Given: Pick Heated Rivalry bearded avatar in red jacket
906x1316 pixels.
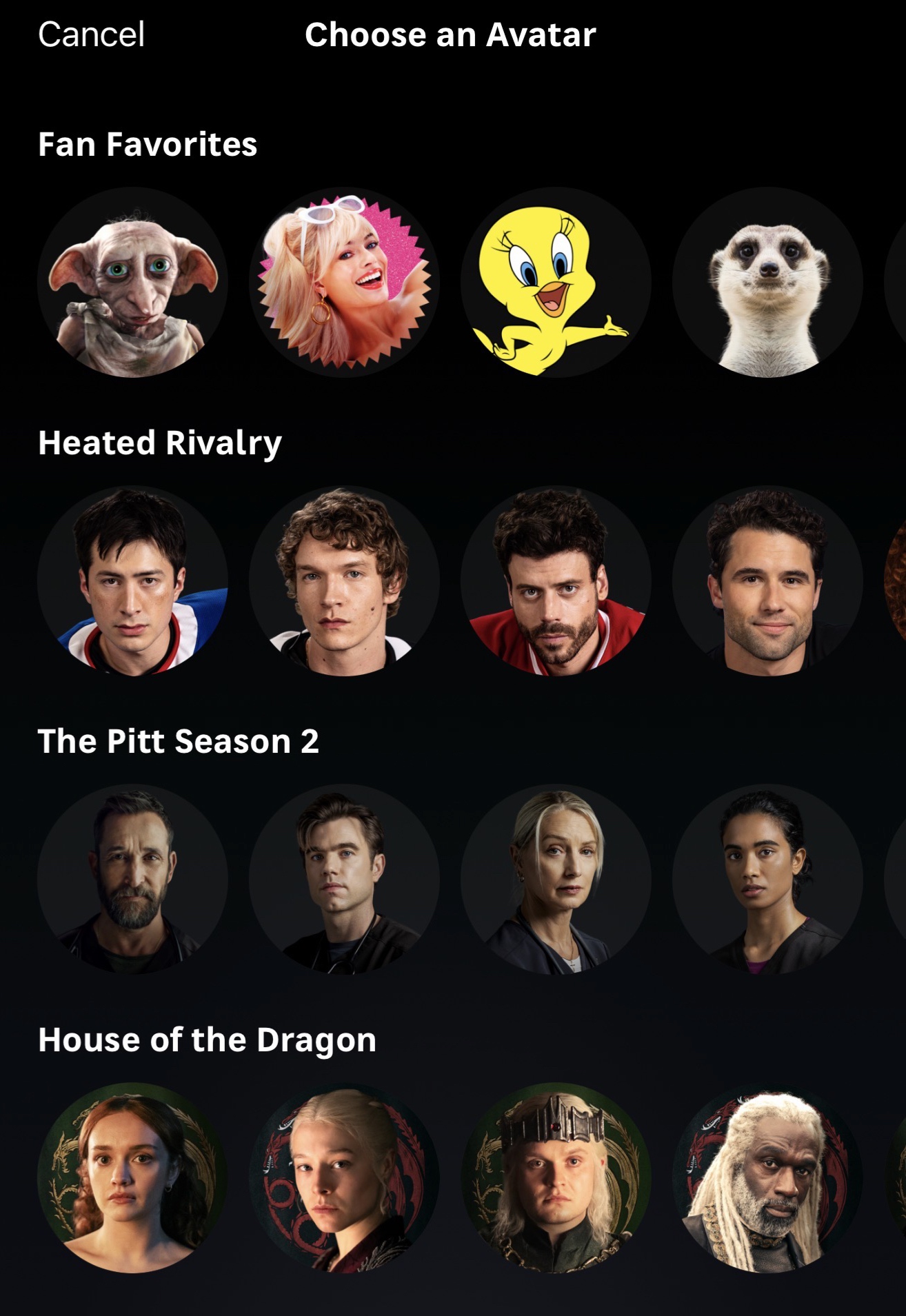Looking at the screenshot, I should [x=556, y=581].
